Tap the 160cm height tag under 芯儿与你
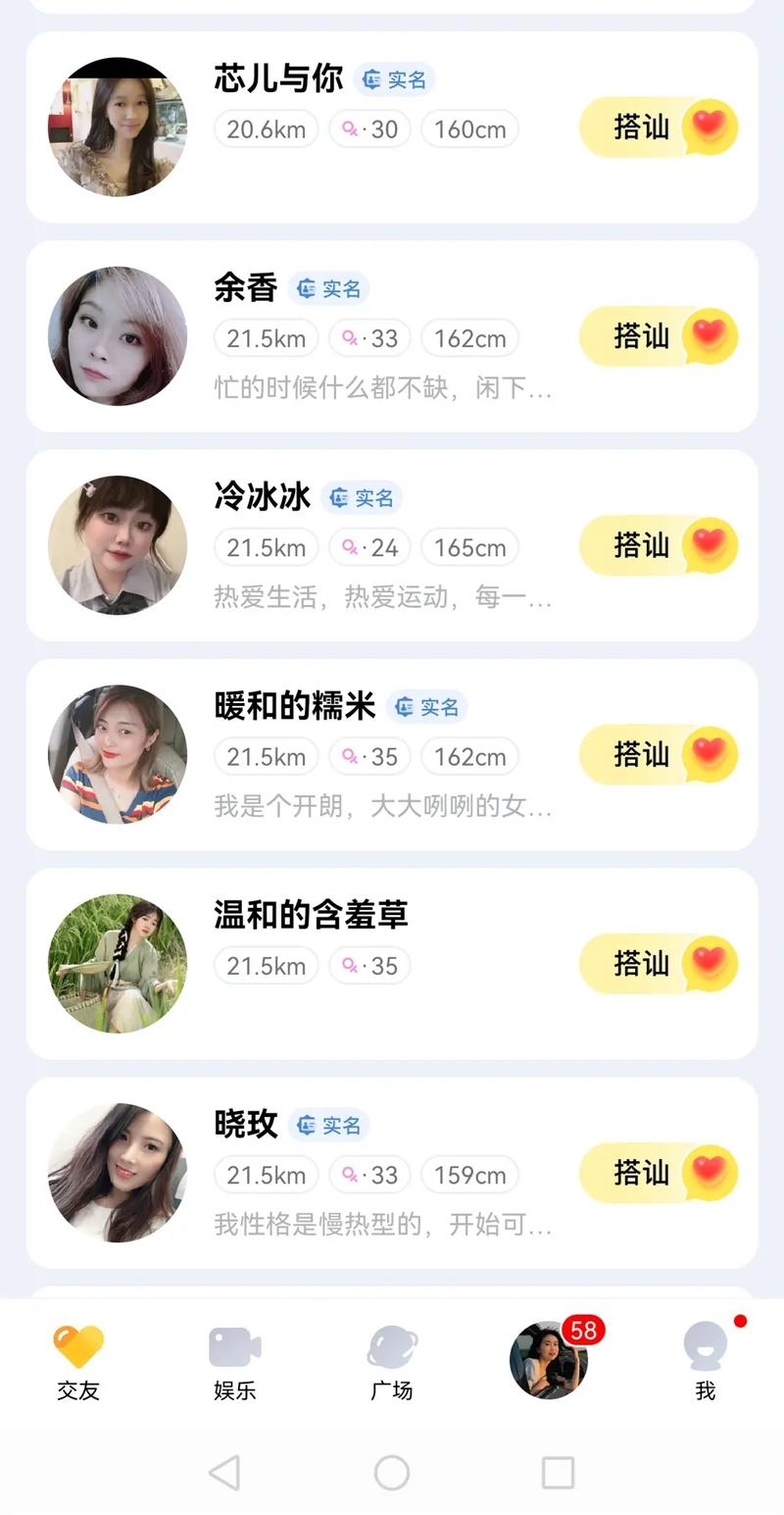 469,128
